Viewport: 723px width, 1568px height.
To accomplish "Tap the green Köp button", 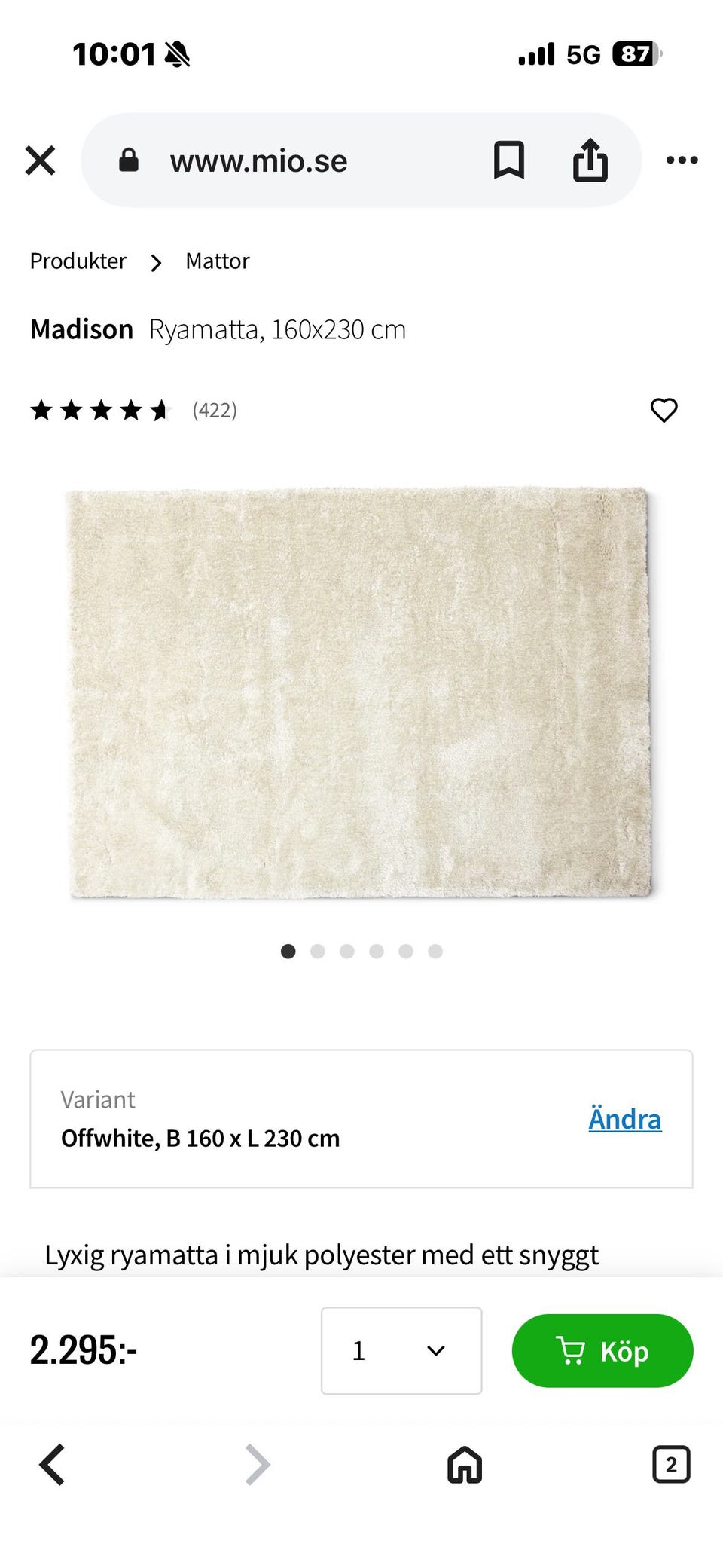I will [x=602, y=1350].
